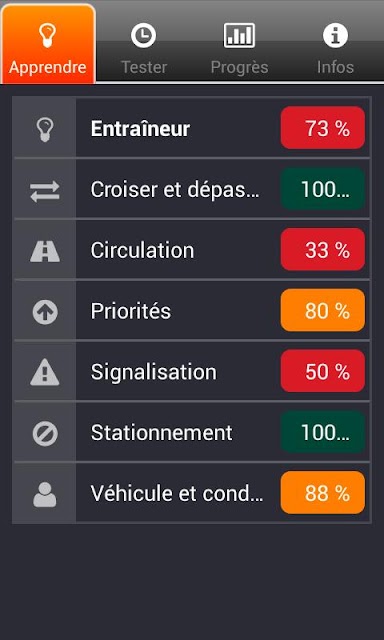
Task: Open the Stationnement category
Action: pyautogui.click(x=192, y=432)
